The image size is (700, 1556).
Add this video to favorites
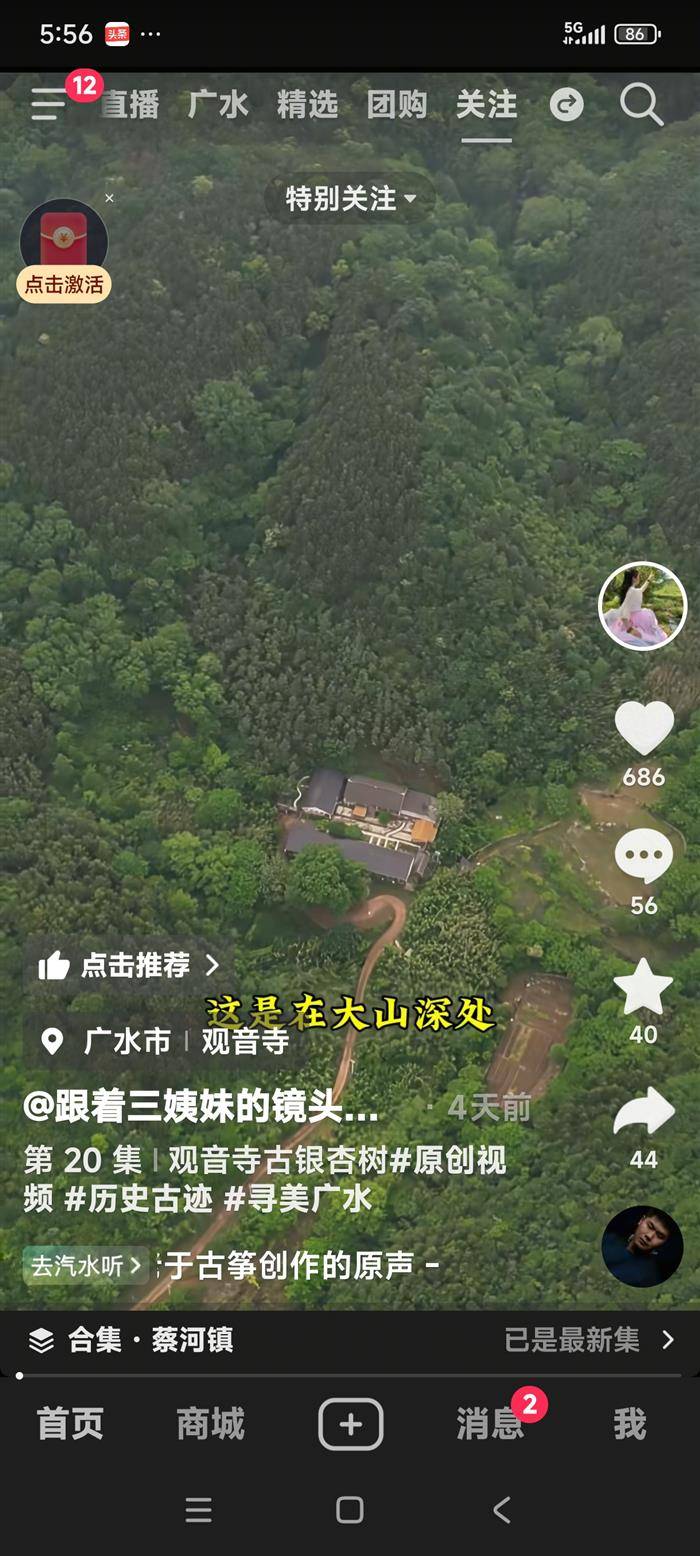643,987
